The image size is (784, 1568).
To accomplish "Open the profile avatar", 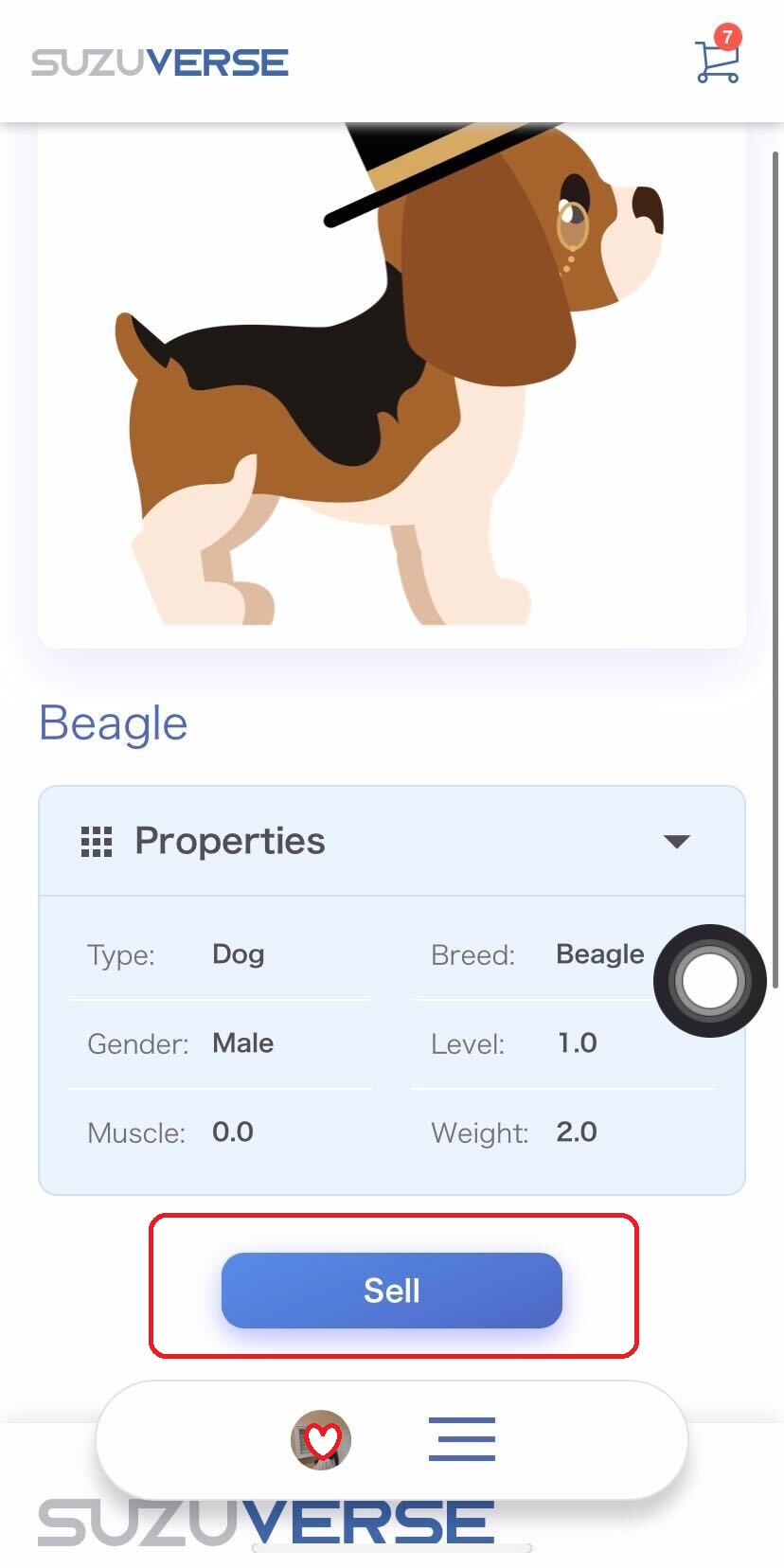I will tap(321, 1439).
